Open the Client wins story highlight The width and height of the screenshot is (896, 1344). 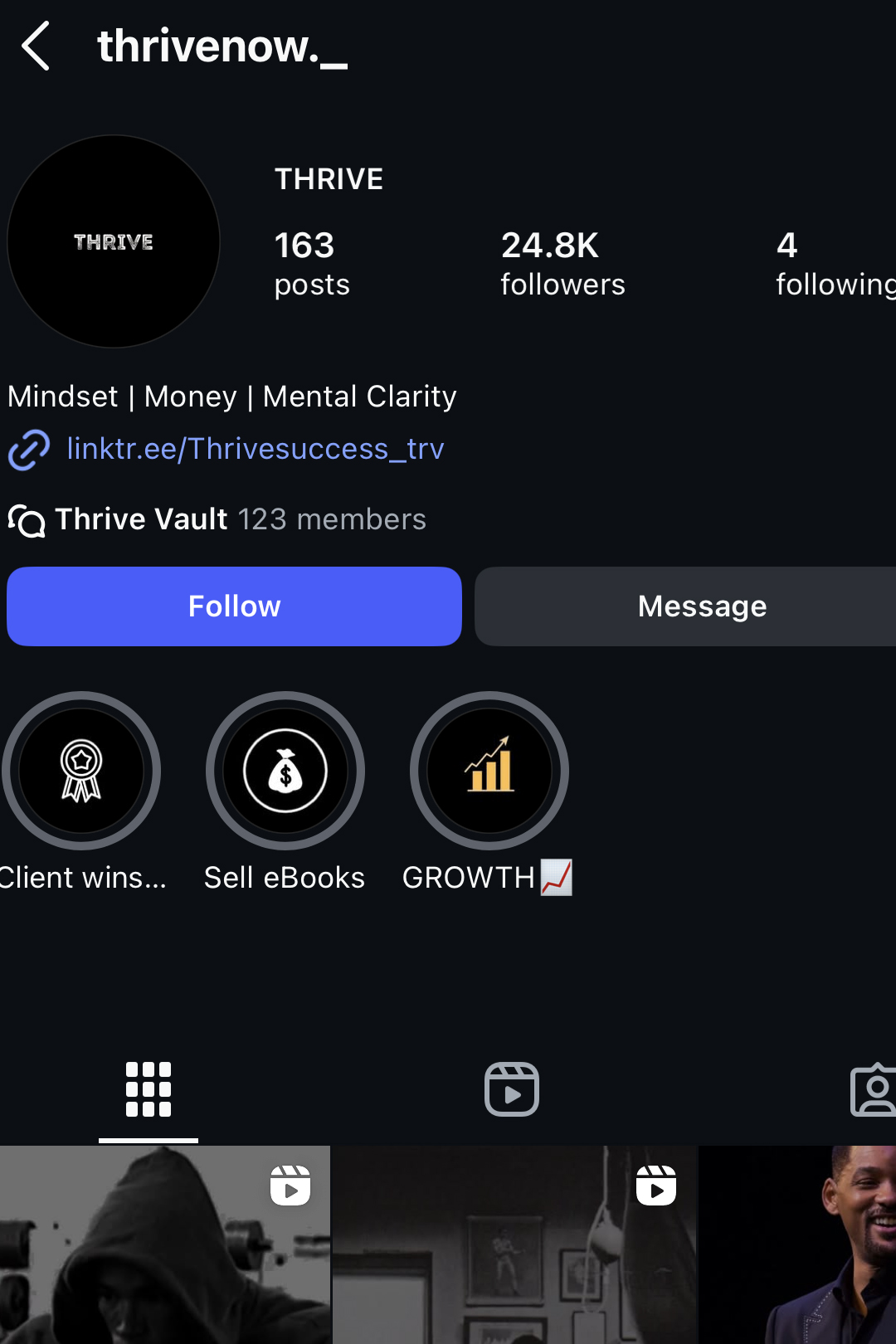pyautogui.click(x=80, y=771)
